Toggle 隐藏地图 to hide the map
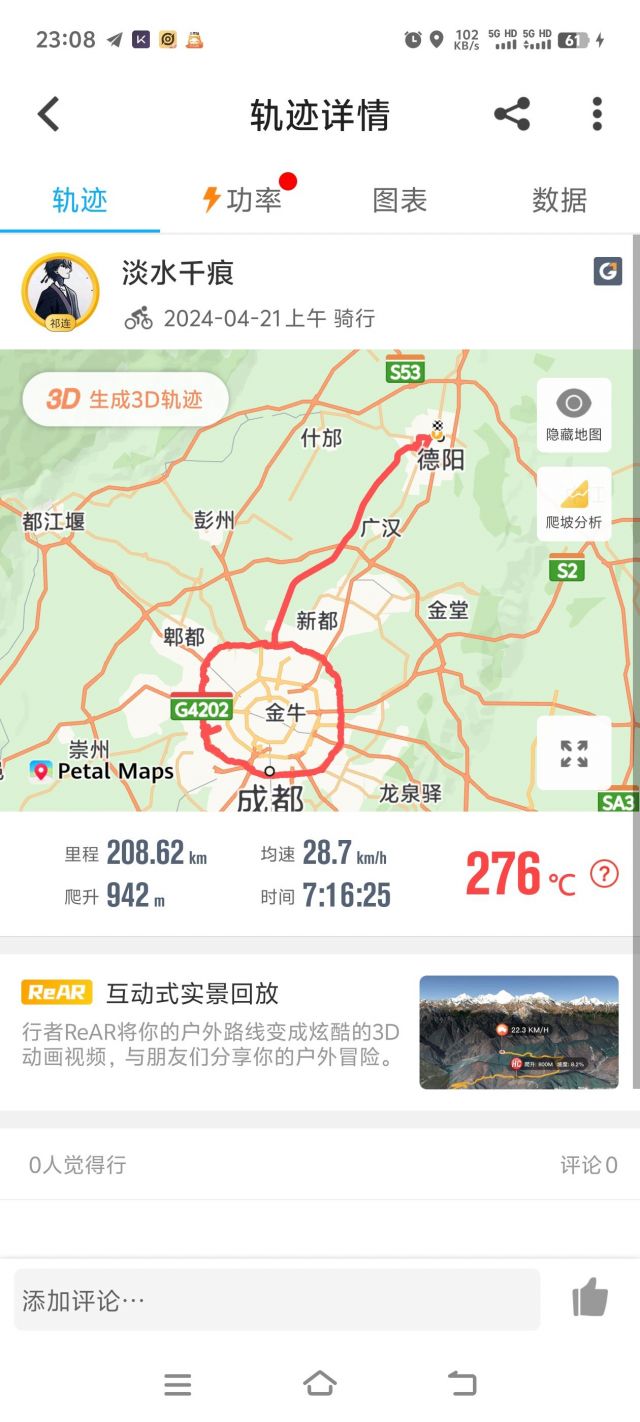Viewport: 640px width, 1422px height. (574, 414)
